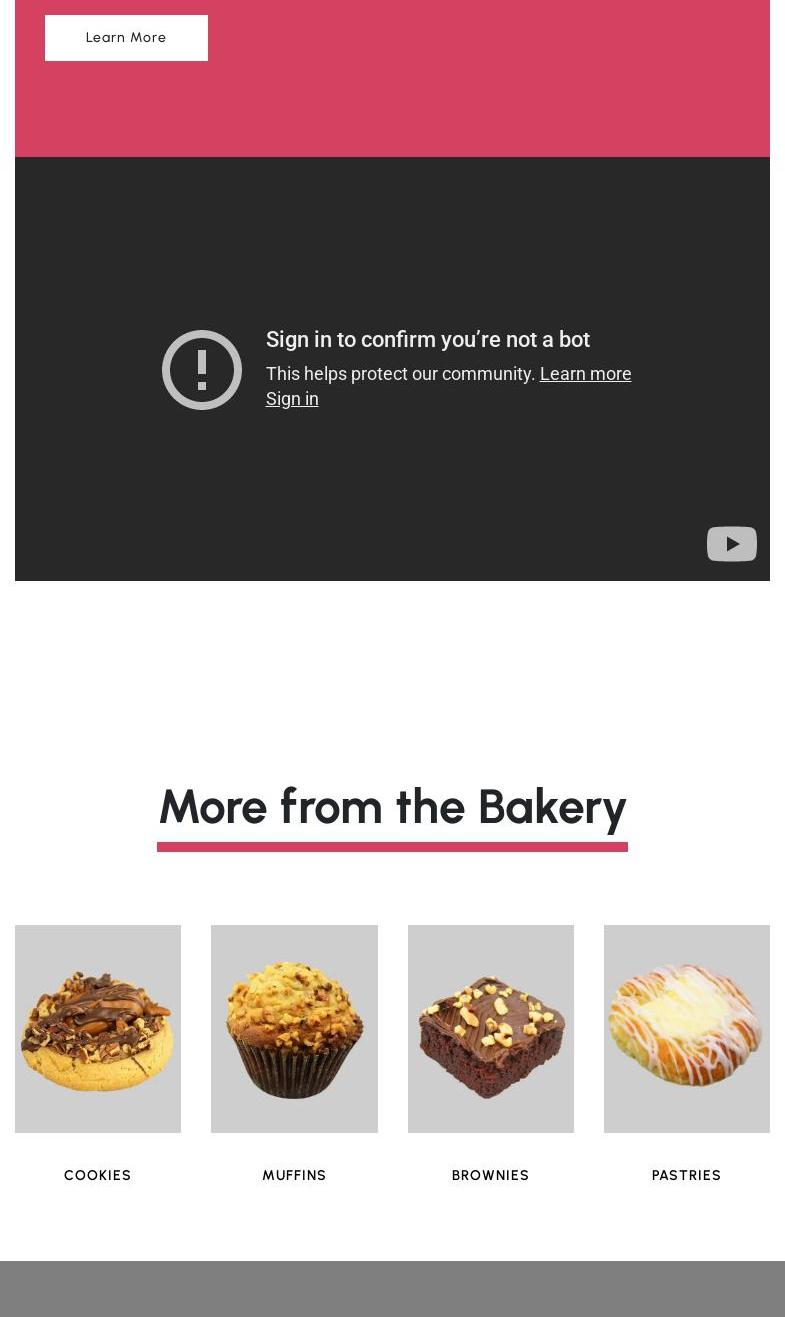Click the pink underline below the bakery heading
Viewport: 785px width, 1317px height.
pos(392,846)
